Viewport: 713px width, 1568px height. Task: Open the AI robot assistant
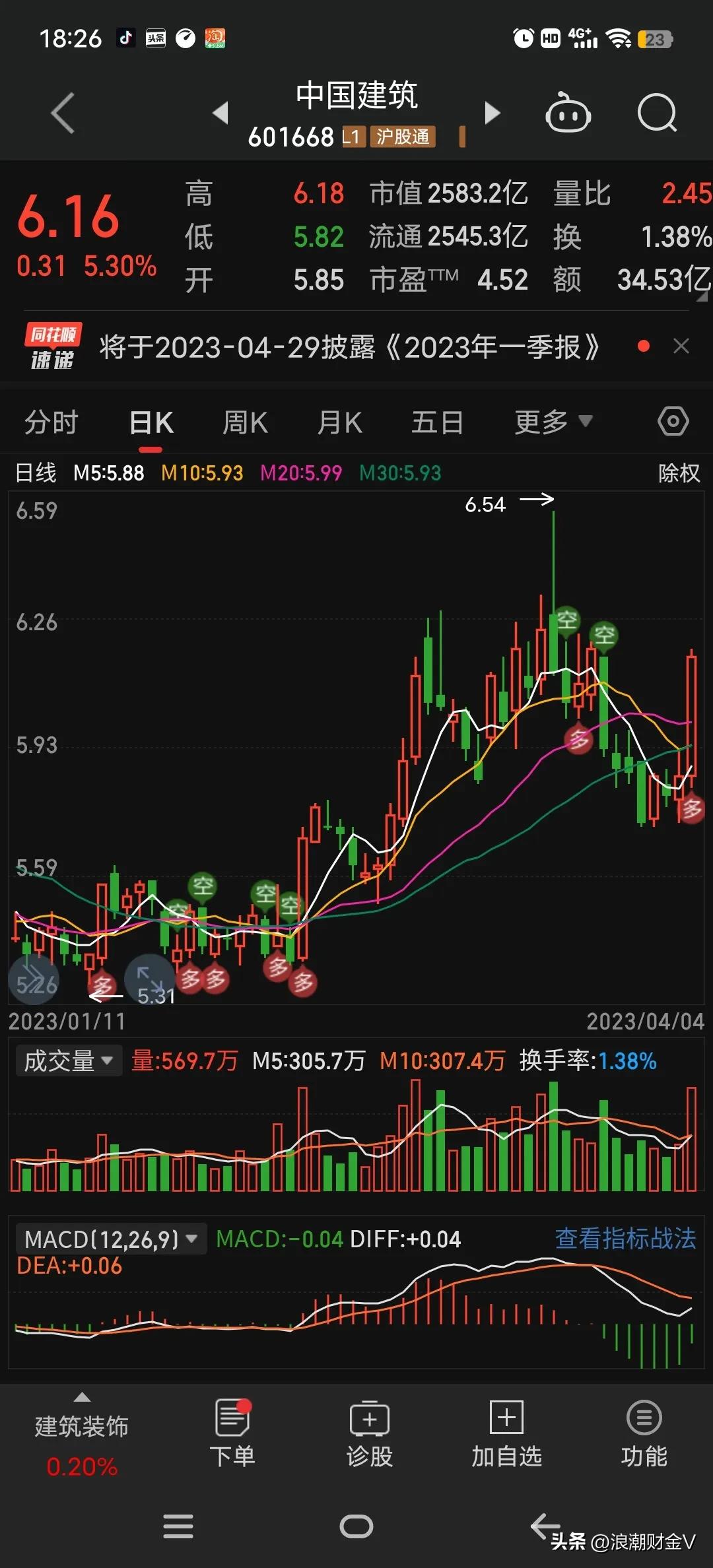coord(569,114)
